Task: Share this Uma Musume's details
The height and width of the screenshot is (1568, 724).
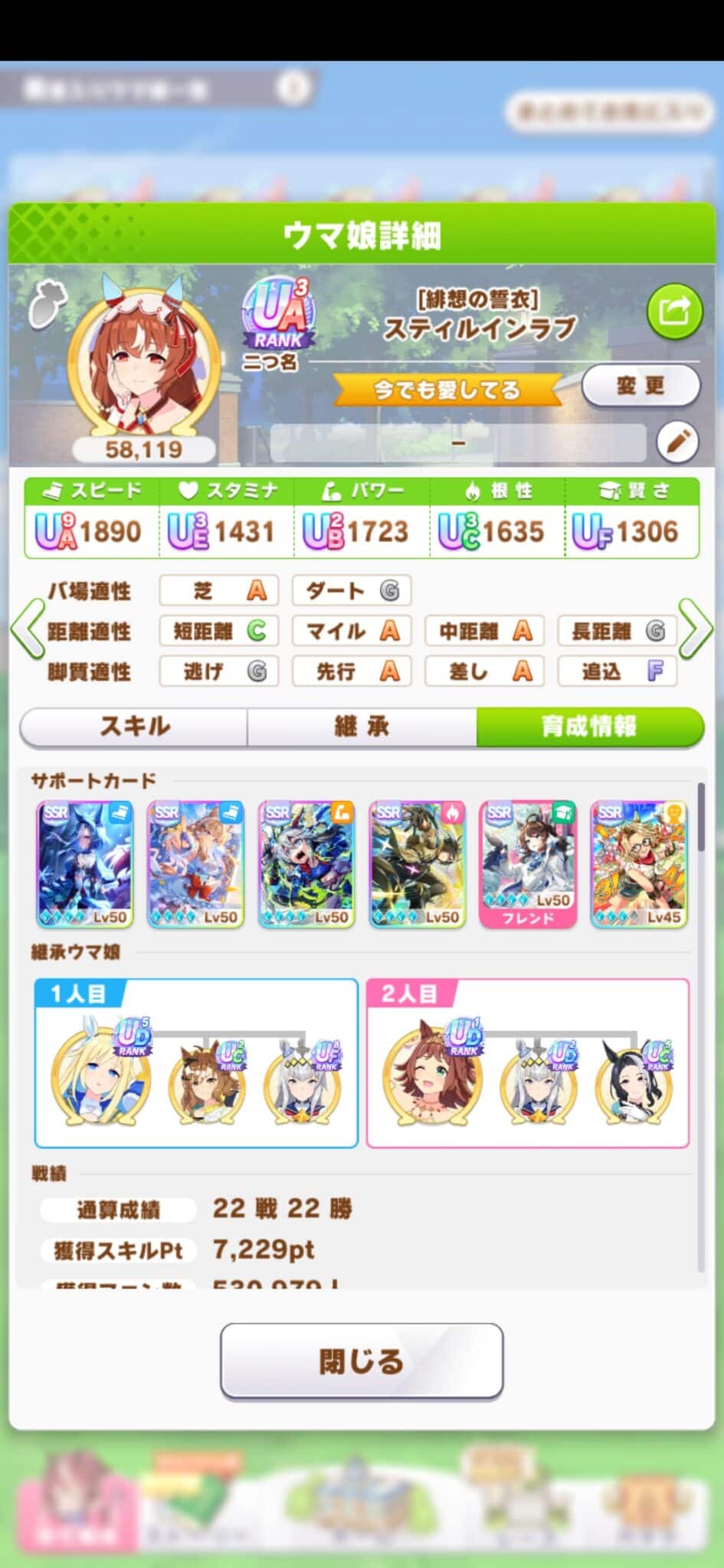Action: click(x=674, y=312)
